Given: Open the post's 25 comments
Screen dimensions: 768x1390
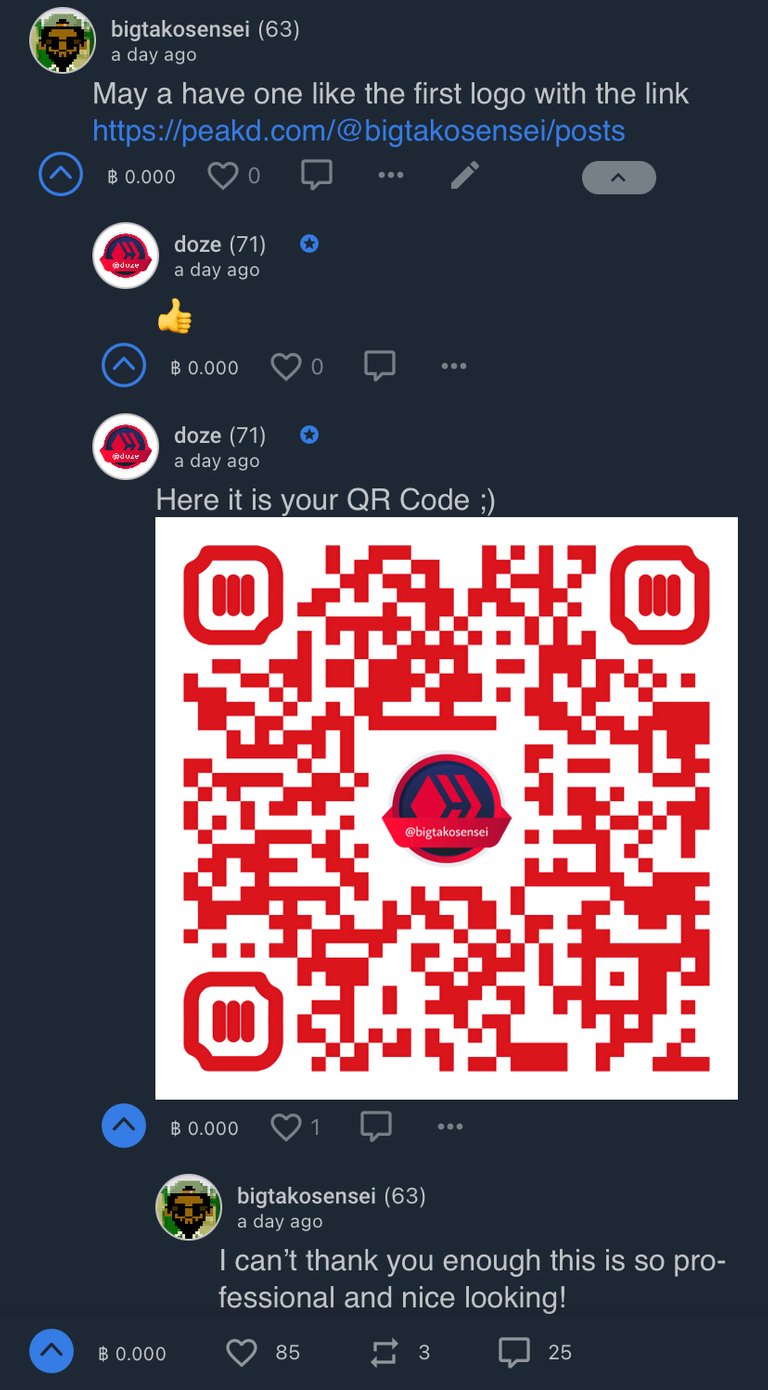Looking at the screenshot, I should tap(514, 1352).
